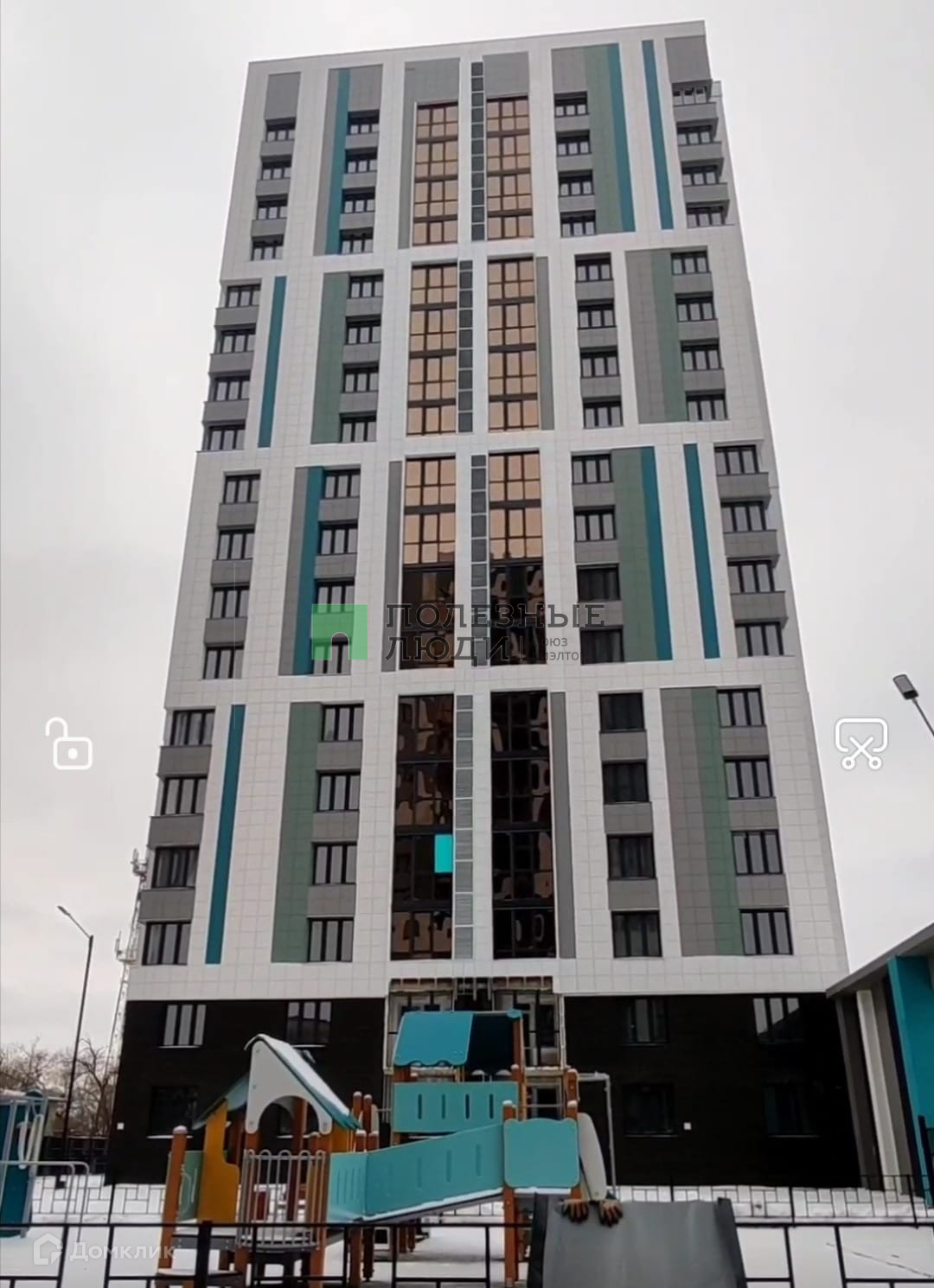Viewport: 934px width, 1288px height.
Task: Capture a screenshot with the scissors icon
Action: pos(860,744)
